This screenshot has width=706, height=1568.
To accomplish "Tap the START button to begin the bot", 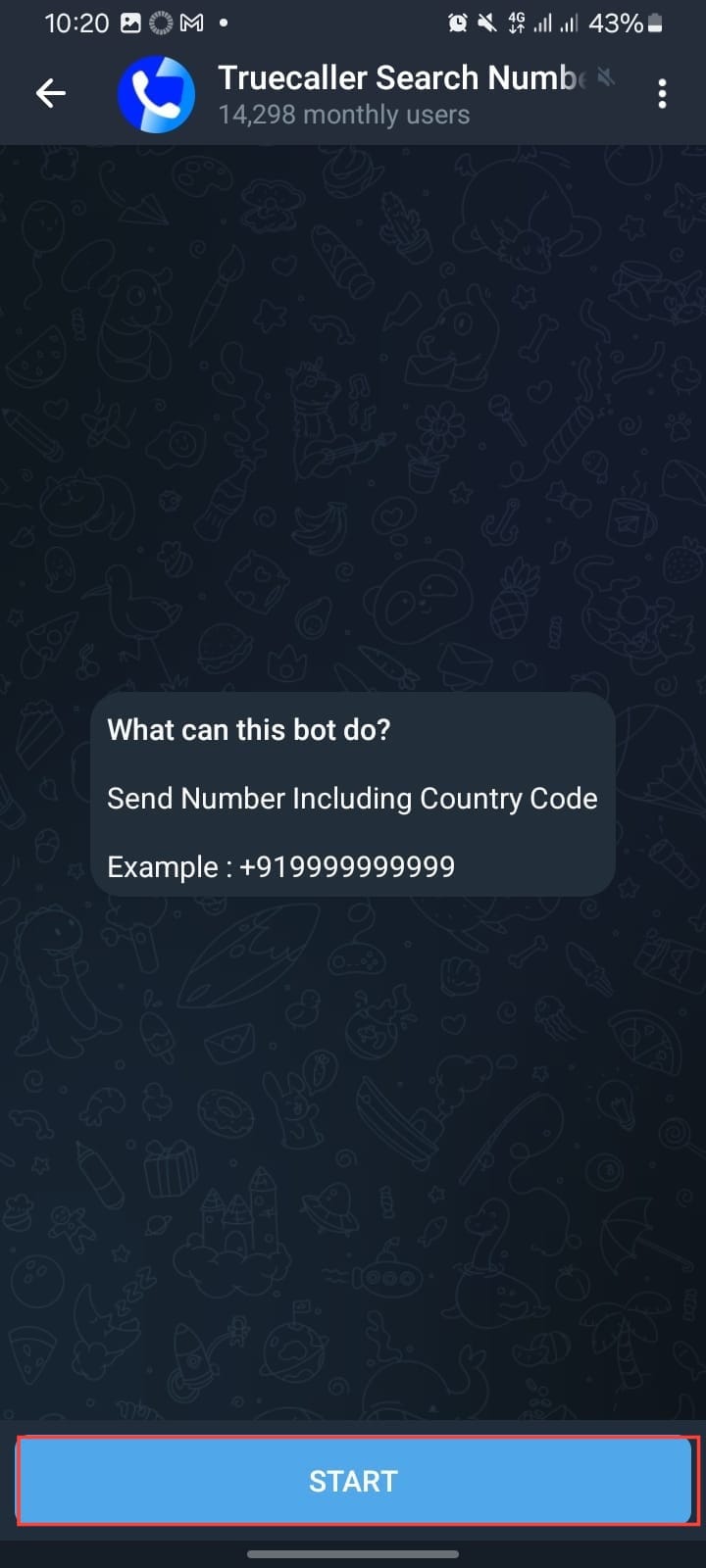I will tap(354, 1481).
